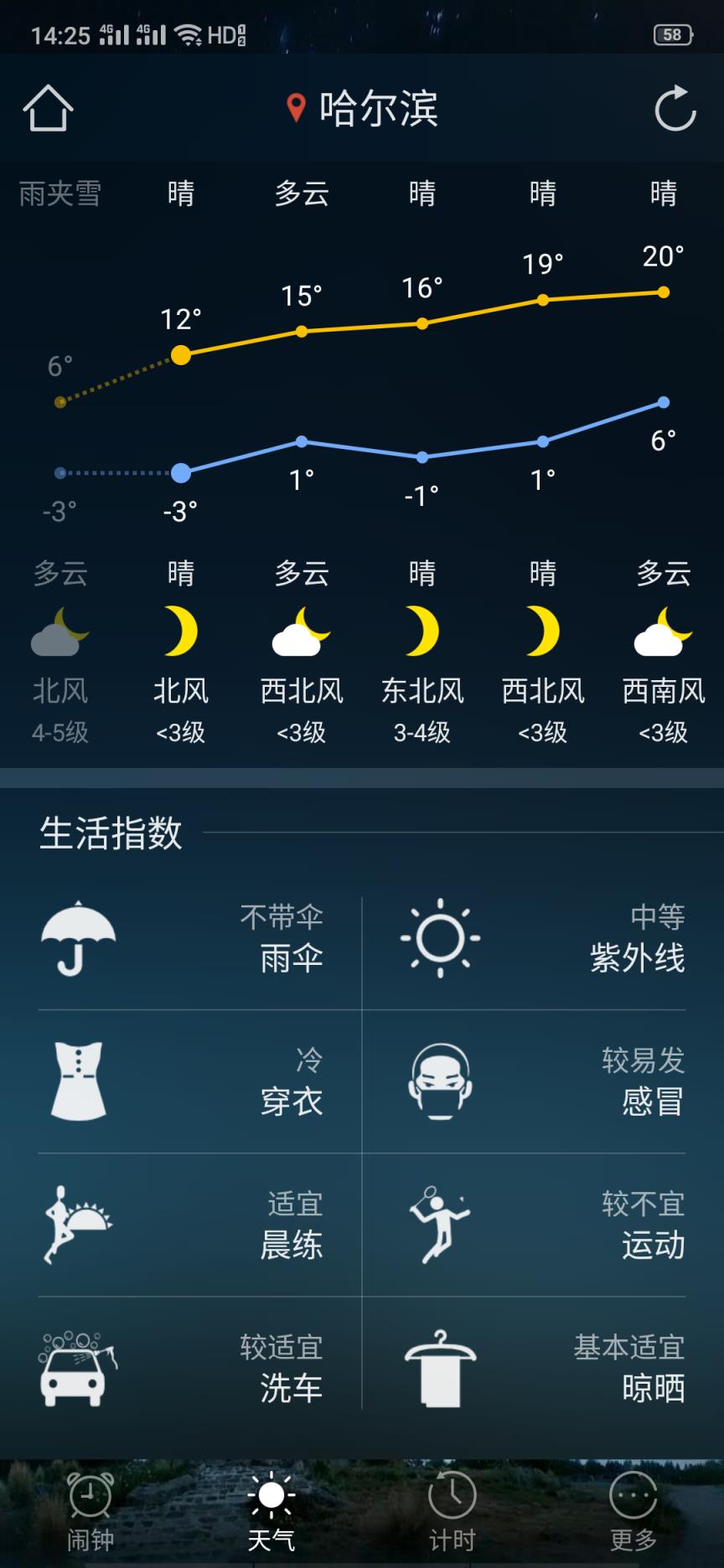Click the home icon

coord(48,109)
